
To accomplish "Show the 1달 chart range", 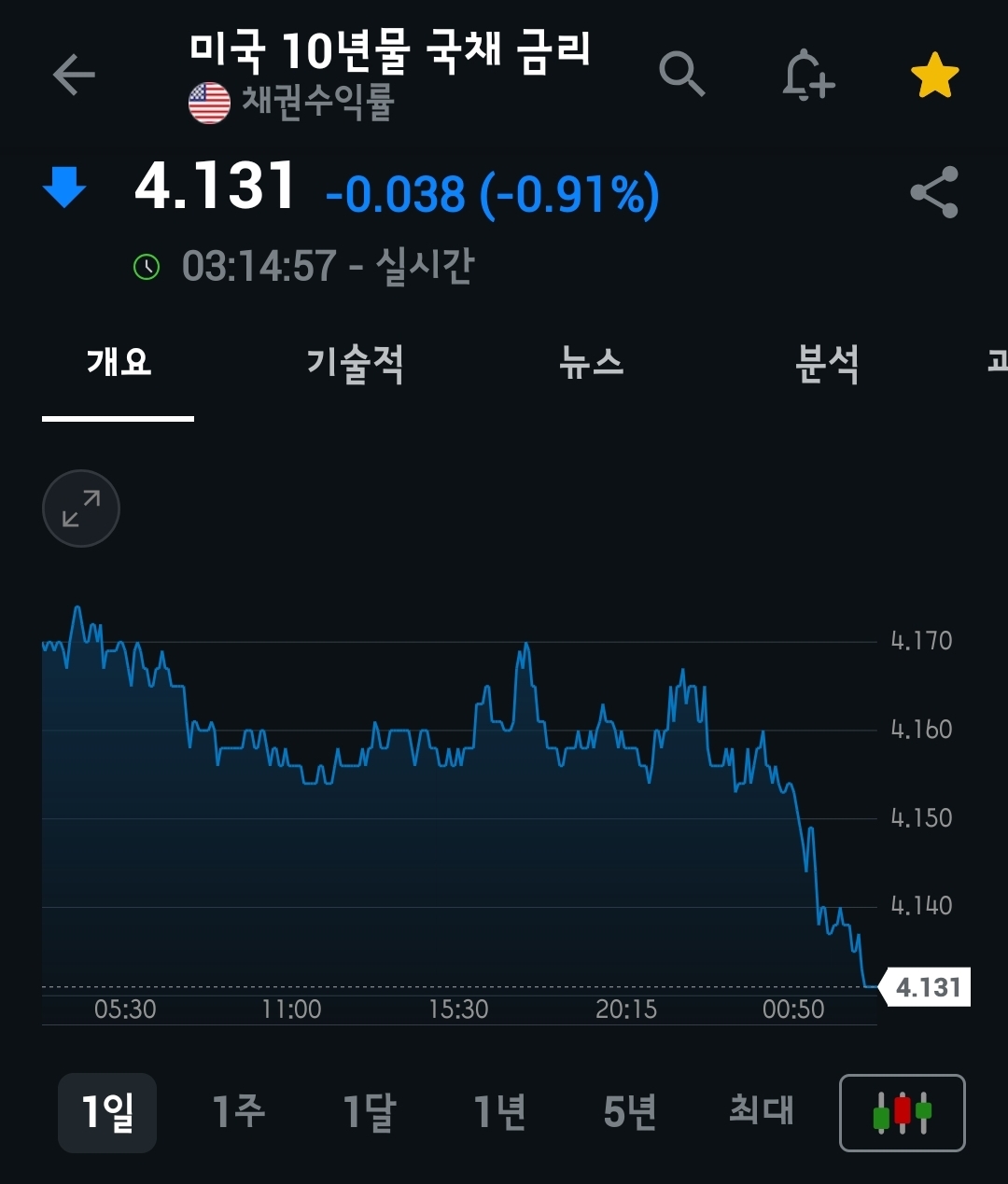I will click(369, 1112).
